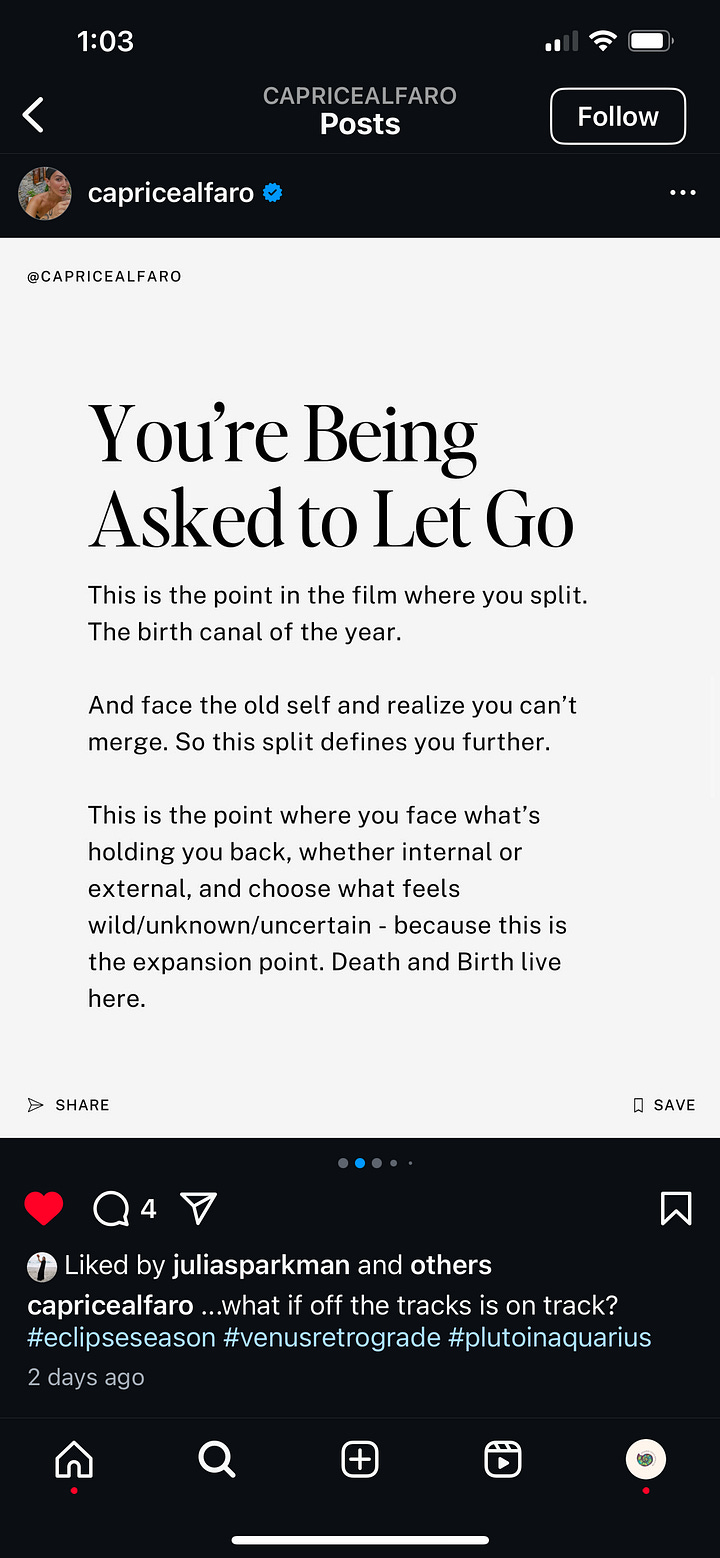Go back using the top-left arrow

point(34,115)
